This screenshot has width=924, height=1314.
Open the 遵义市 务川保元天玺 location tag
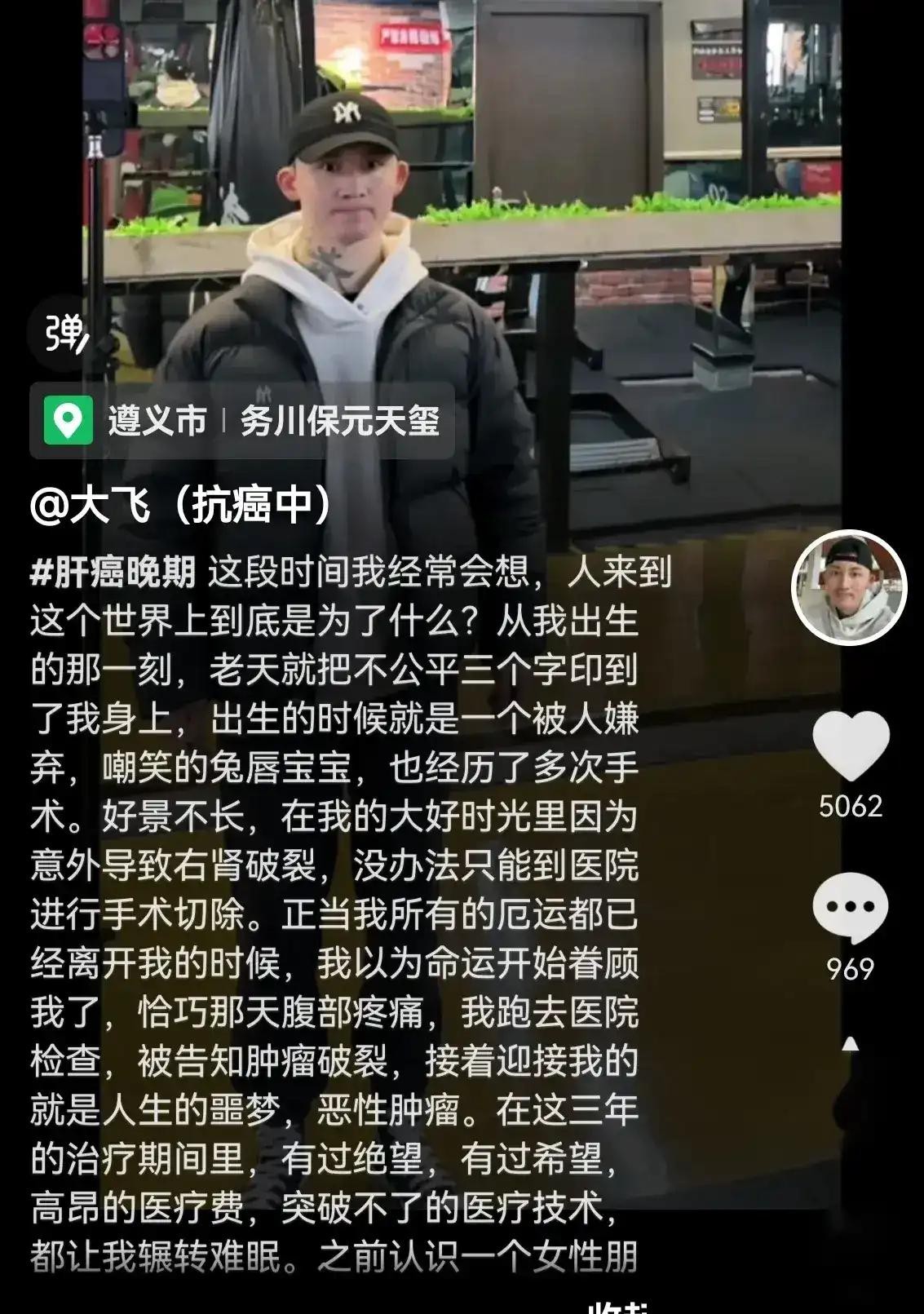(x=242, y=421)
